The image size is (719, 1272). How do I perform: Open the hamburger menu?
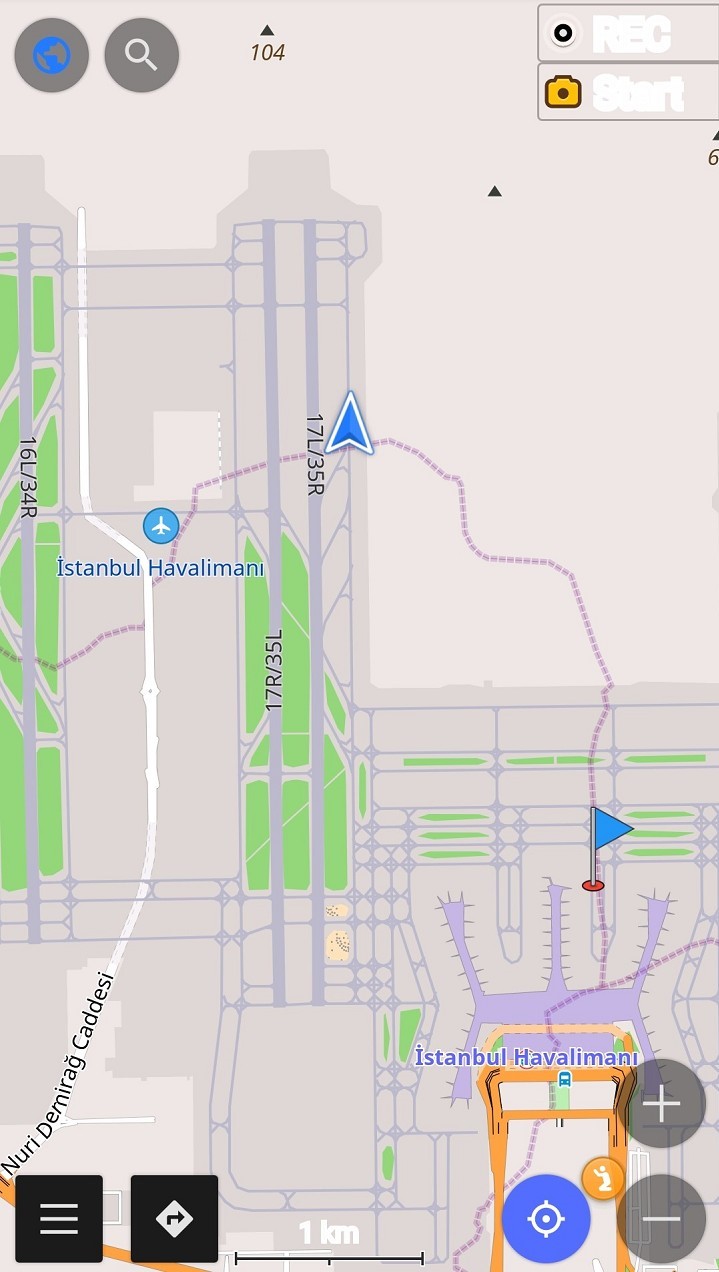[x=59, y=1218]
